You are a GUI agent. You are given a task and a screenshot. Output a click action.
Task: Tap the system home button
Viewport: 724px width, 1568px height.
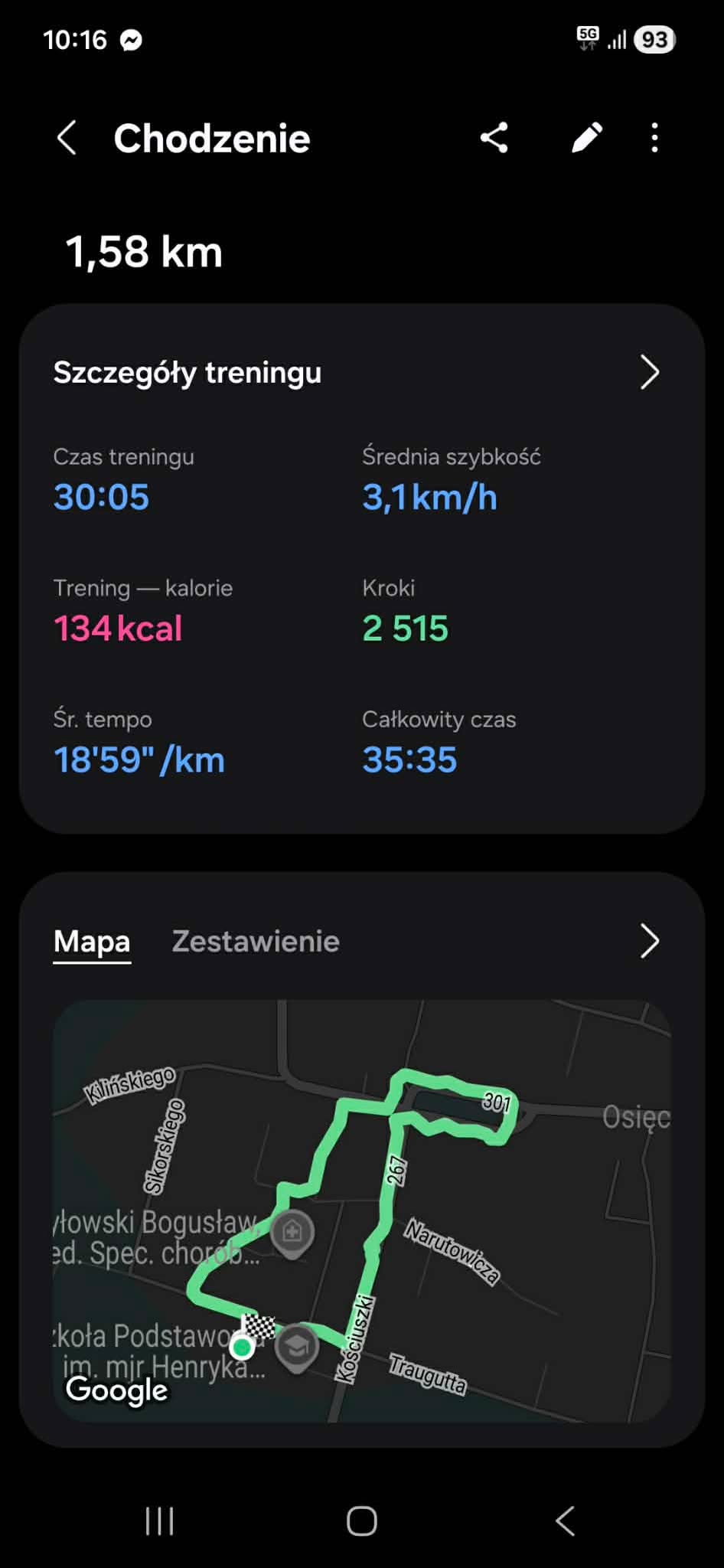(361, 1521)
